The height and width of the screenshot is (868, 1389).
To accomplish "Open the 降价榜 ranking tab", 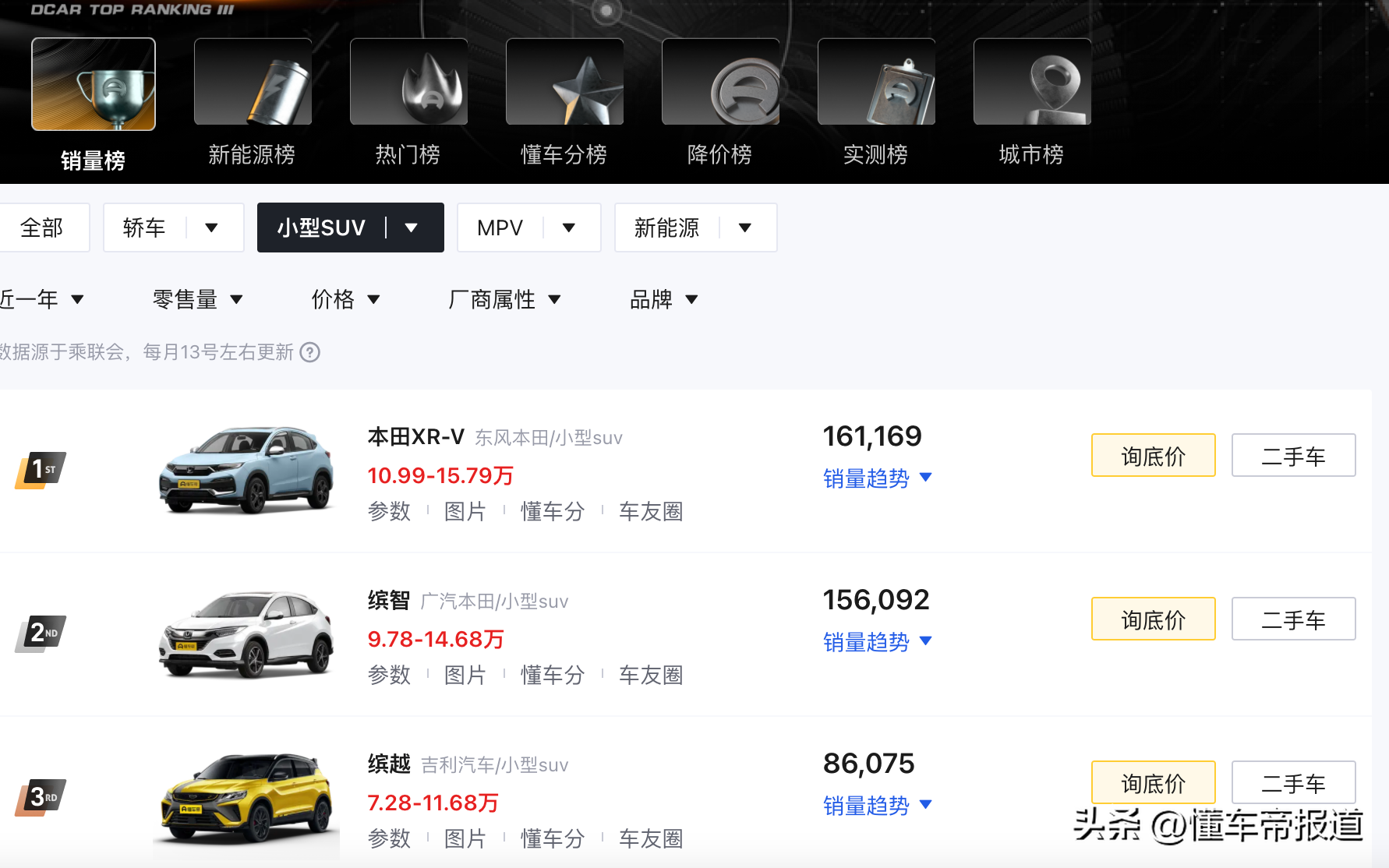I will click(719, 101).
